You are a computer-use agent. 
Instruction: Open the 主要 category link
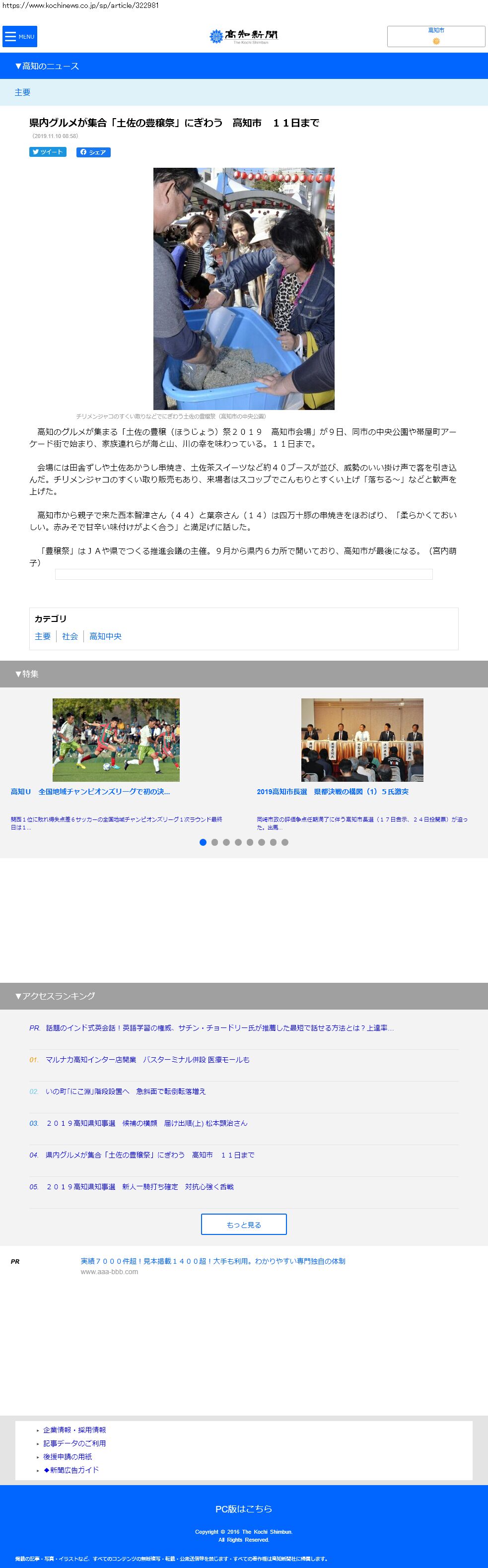43,636
